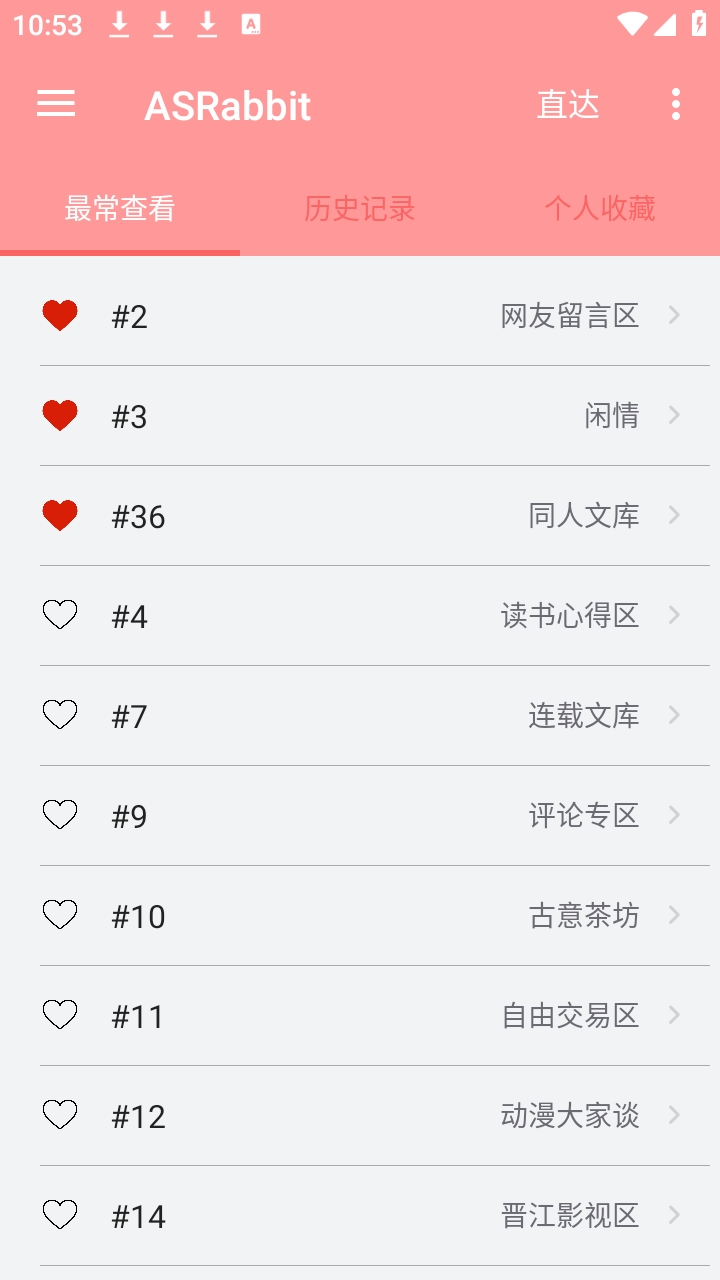720x1280 pixels.
Task: Remove the heart from #2 网友留言区
Action: 60,315
